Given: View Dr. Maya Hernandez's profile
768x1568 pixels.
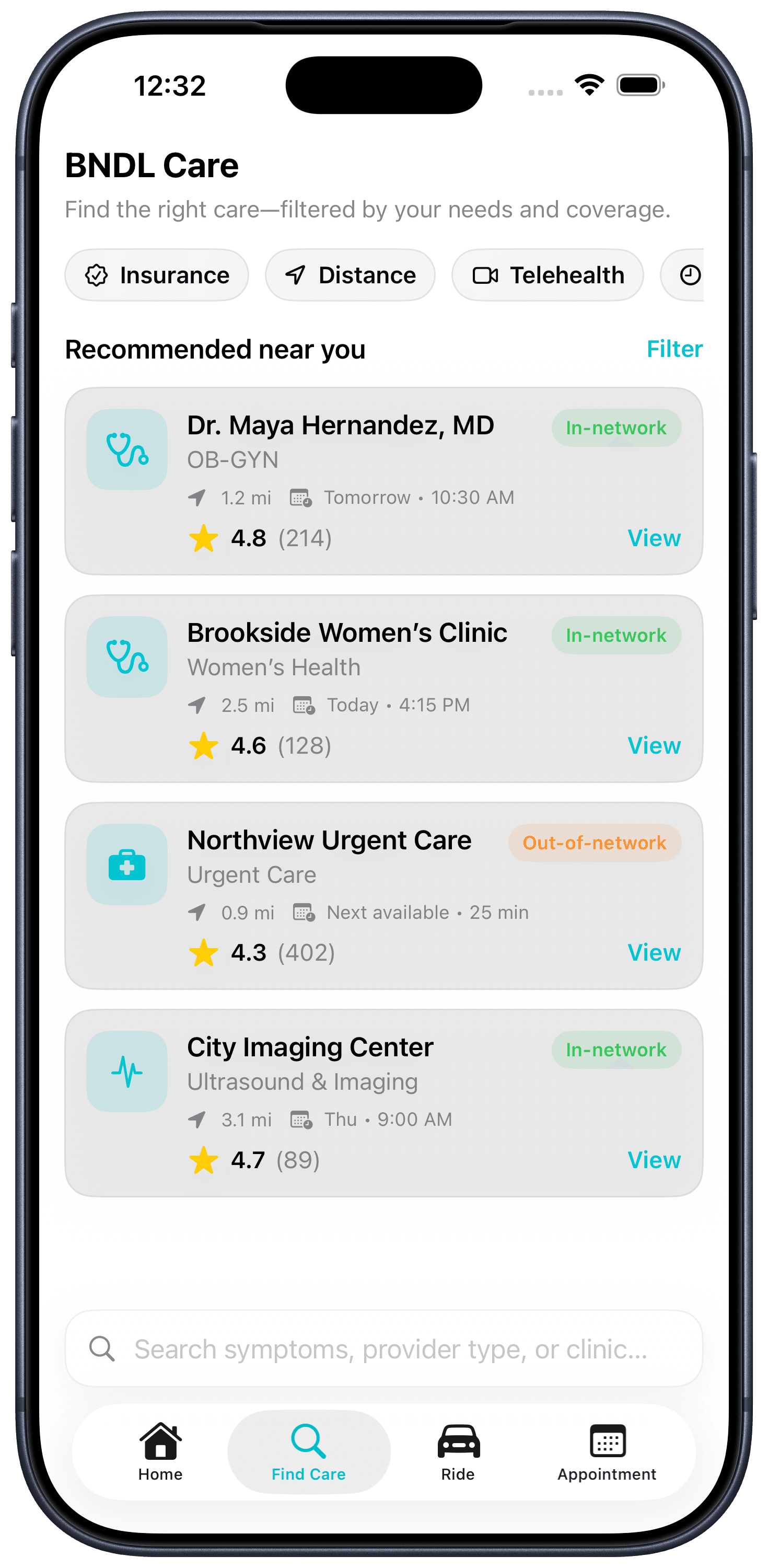Looking at the screenshot, I should [x=654, y=538].
